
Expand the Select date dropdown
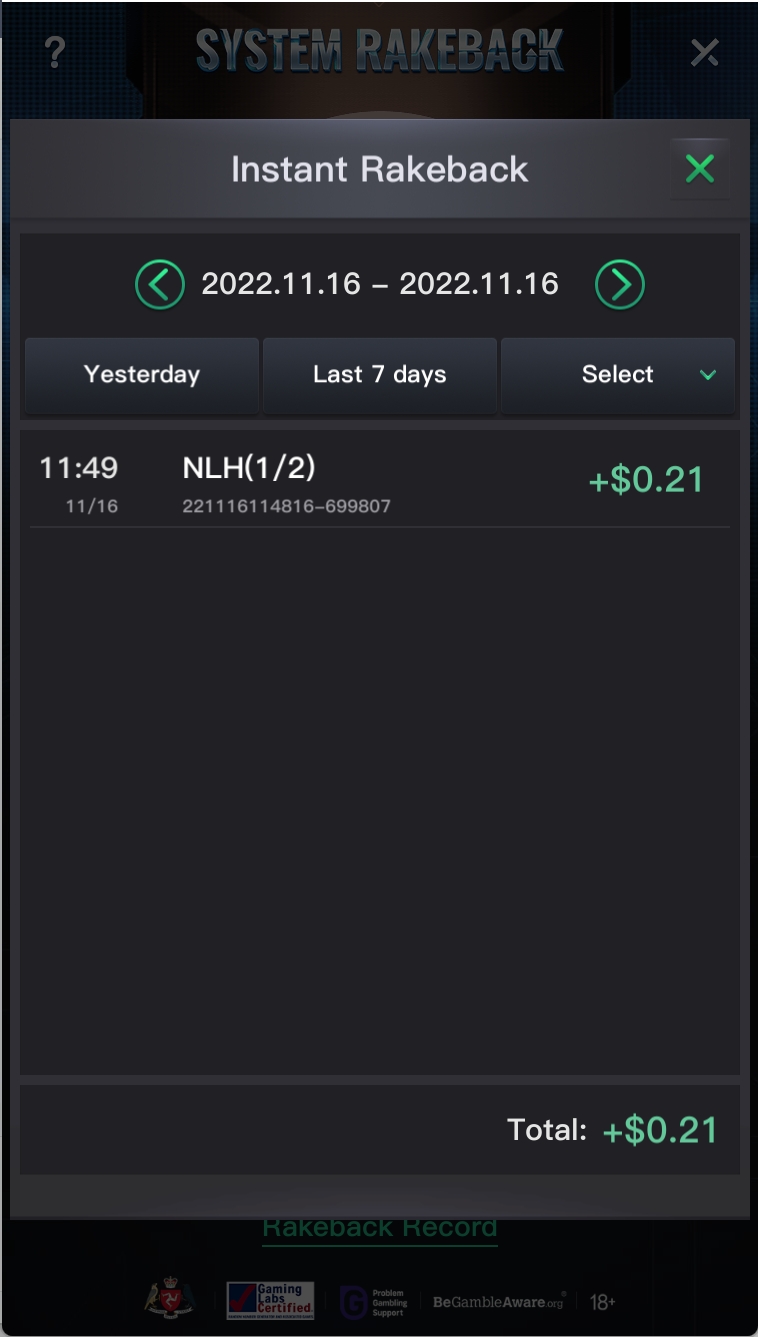tap(618, 375)
